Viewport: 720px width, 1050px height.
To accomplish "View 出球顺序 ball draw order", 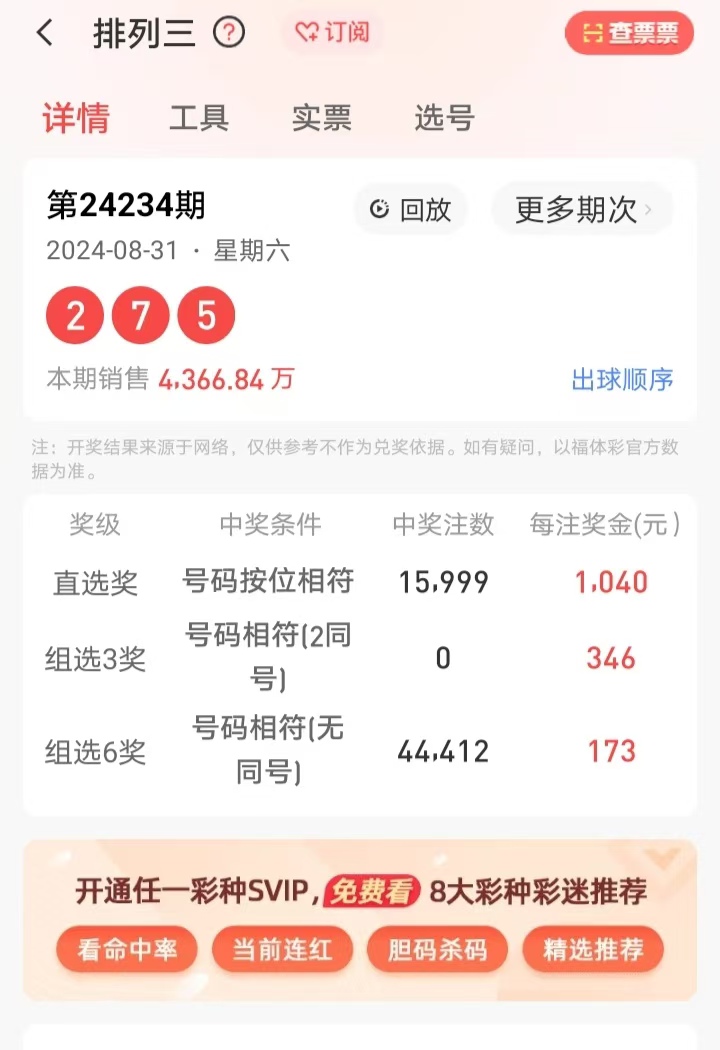I will (622, 379).
